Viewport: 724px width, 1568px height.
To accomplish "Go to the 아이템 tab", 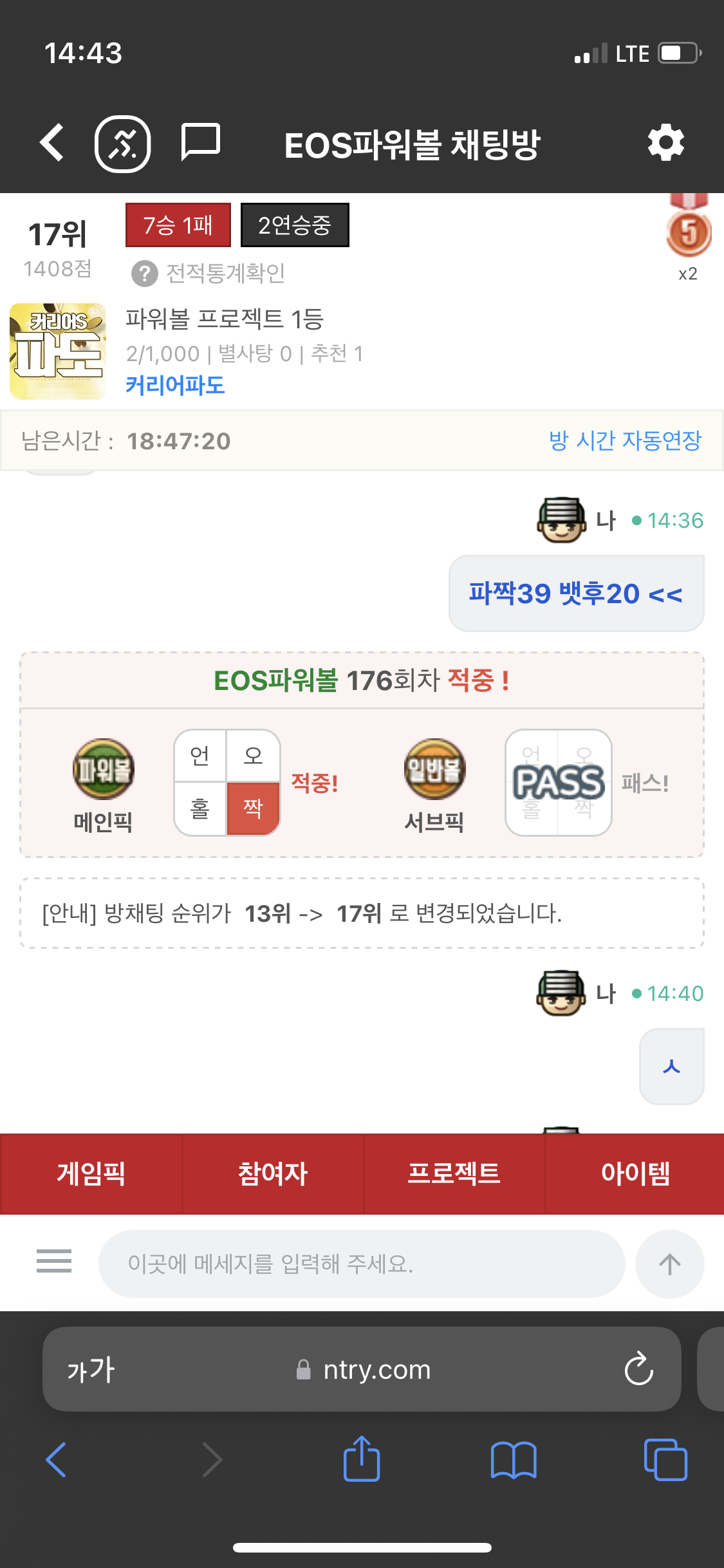I will point(635,1173).
